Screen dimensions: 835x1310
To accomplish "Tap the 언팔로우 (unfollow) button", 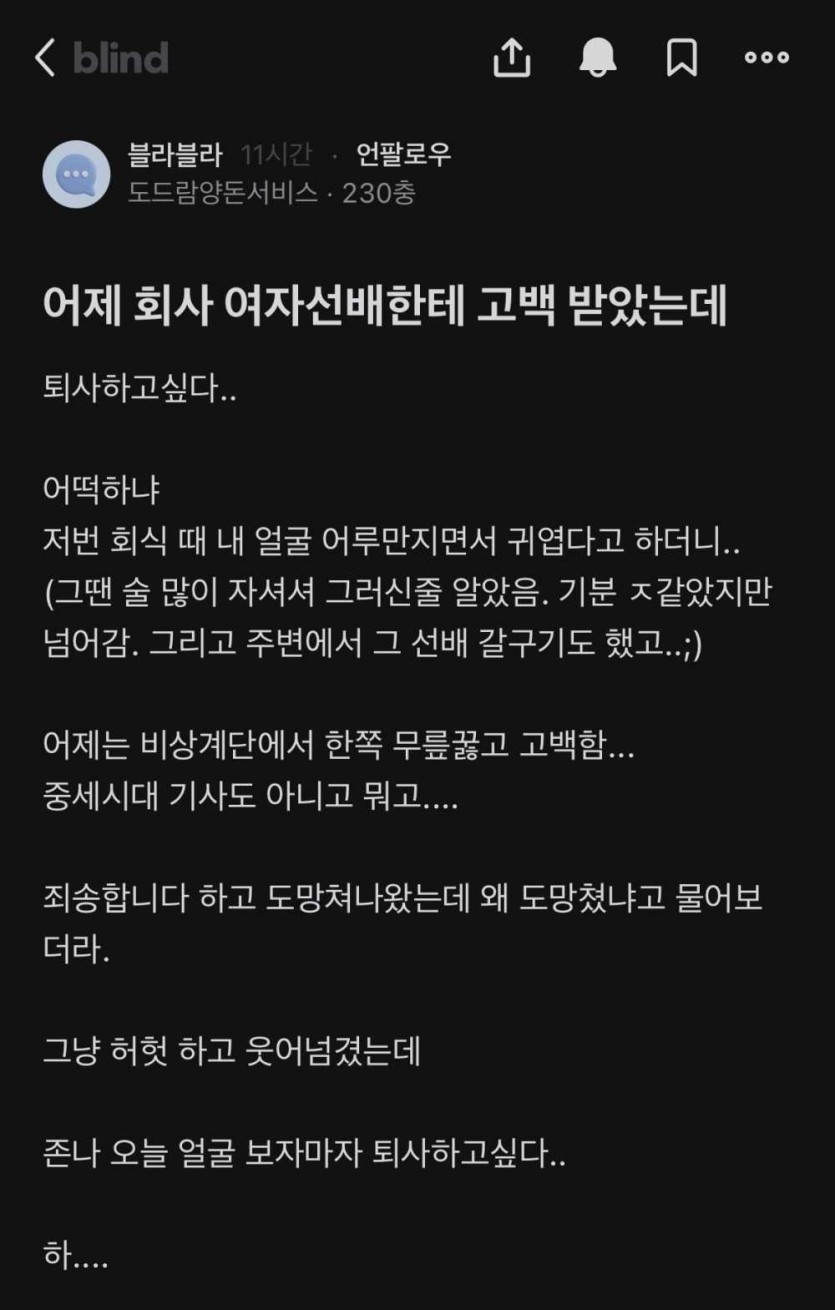I will (x=403, y=154).
